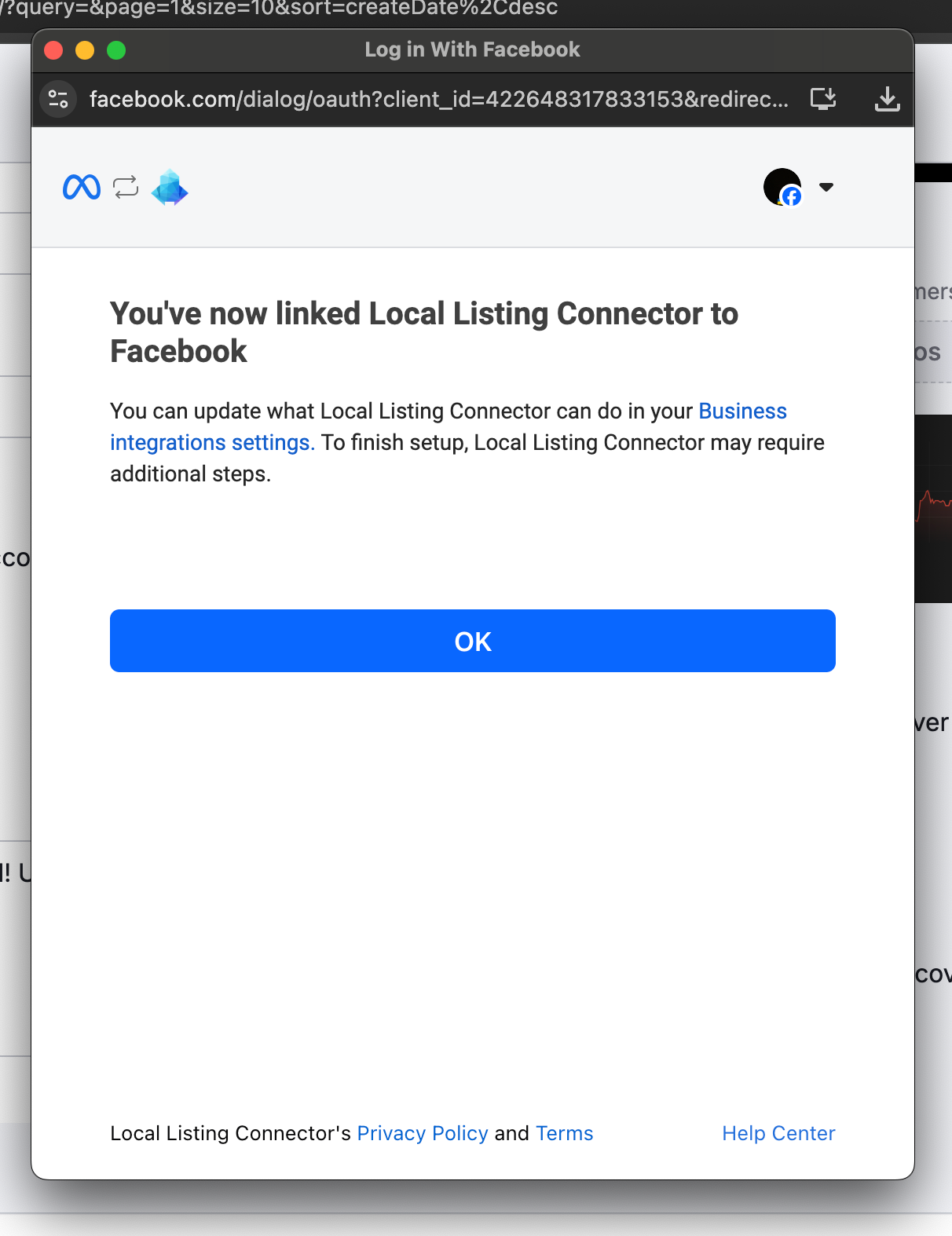Select the facebook.com address bar URL

pyautogui.click(x=438, y=99)
